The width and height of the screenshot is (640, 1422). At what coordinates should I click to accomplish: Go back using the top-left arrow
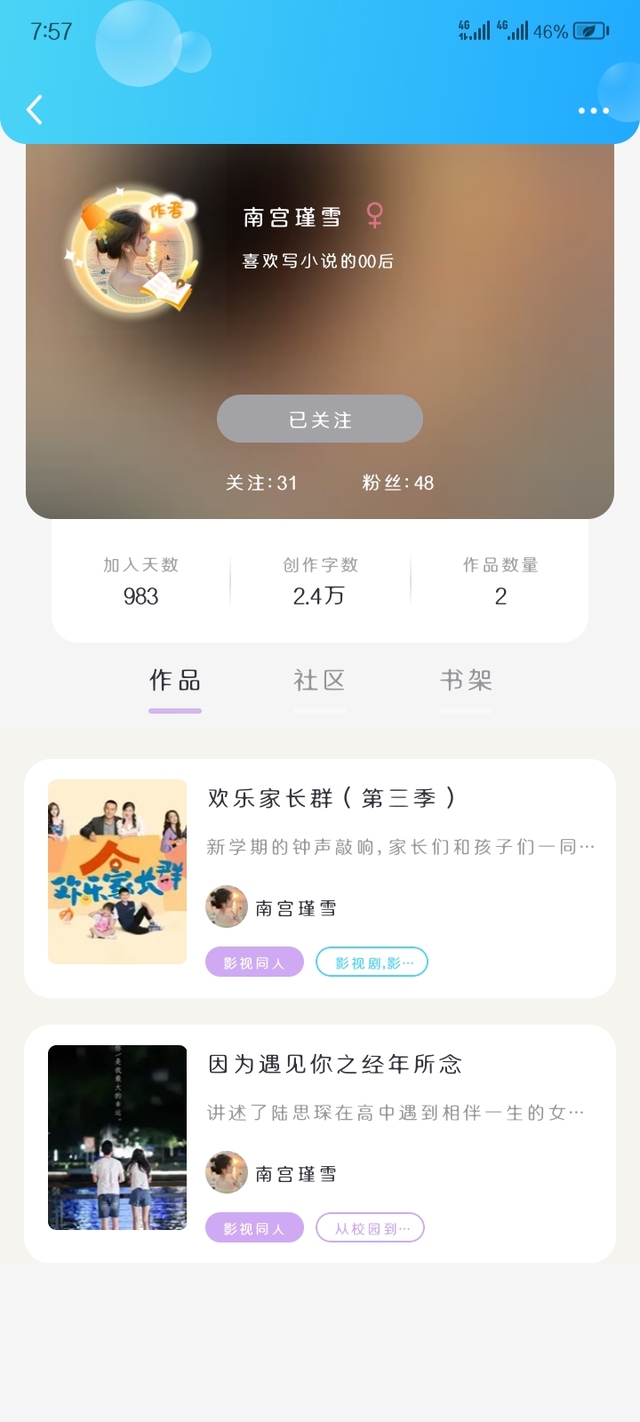point(35,110)
